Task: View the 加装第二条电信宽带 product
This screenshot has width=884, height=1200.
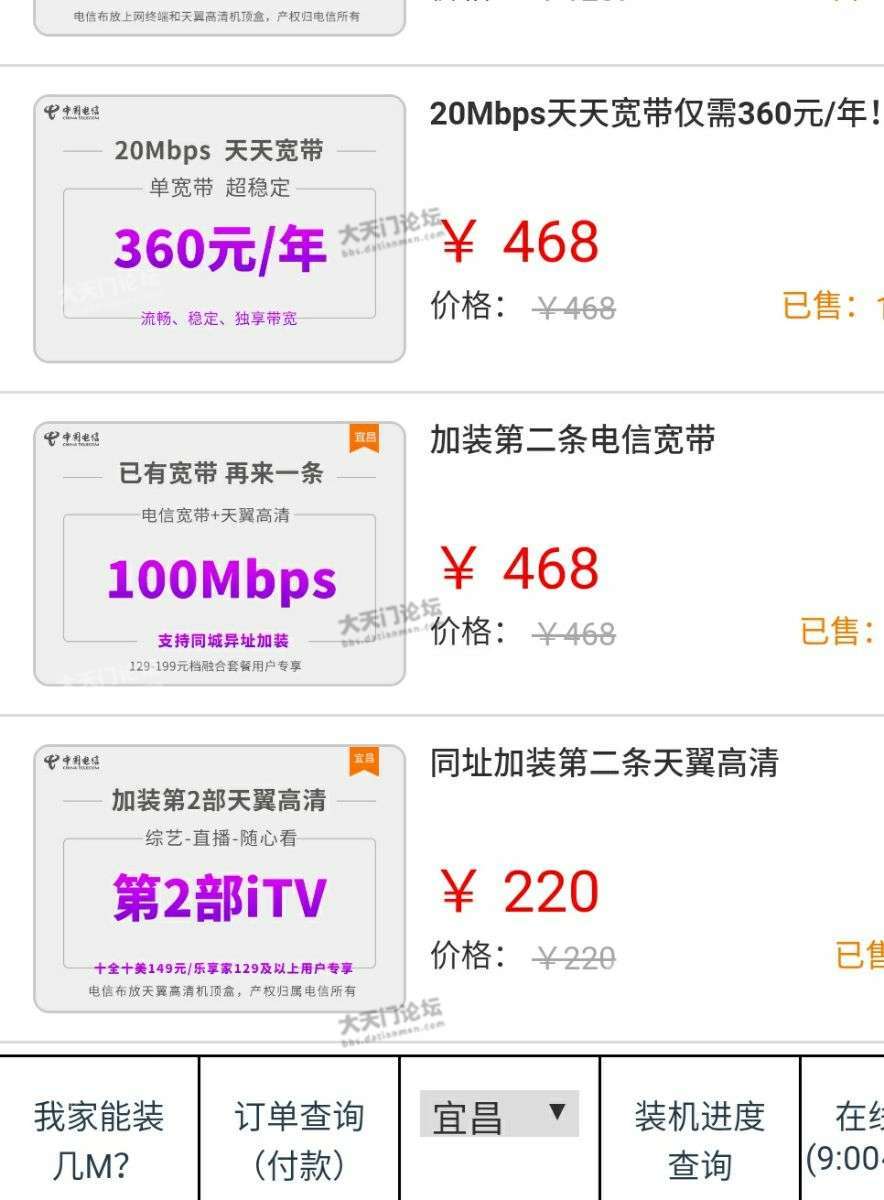Action: pyautogui.click(x=572, y=440)
